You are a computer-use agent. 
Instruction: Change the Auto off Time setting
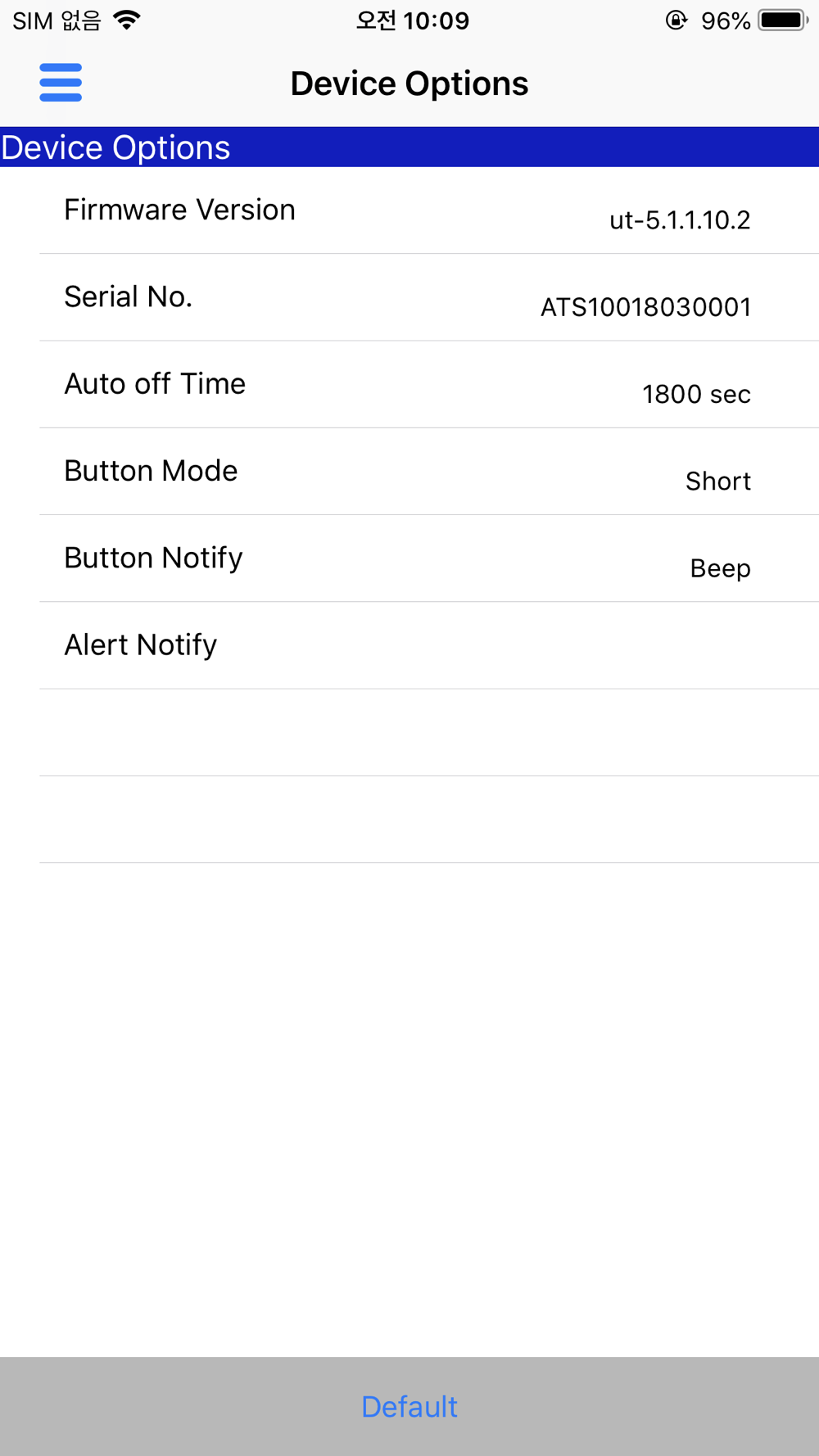click(x=409, y=385)
